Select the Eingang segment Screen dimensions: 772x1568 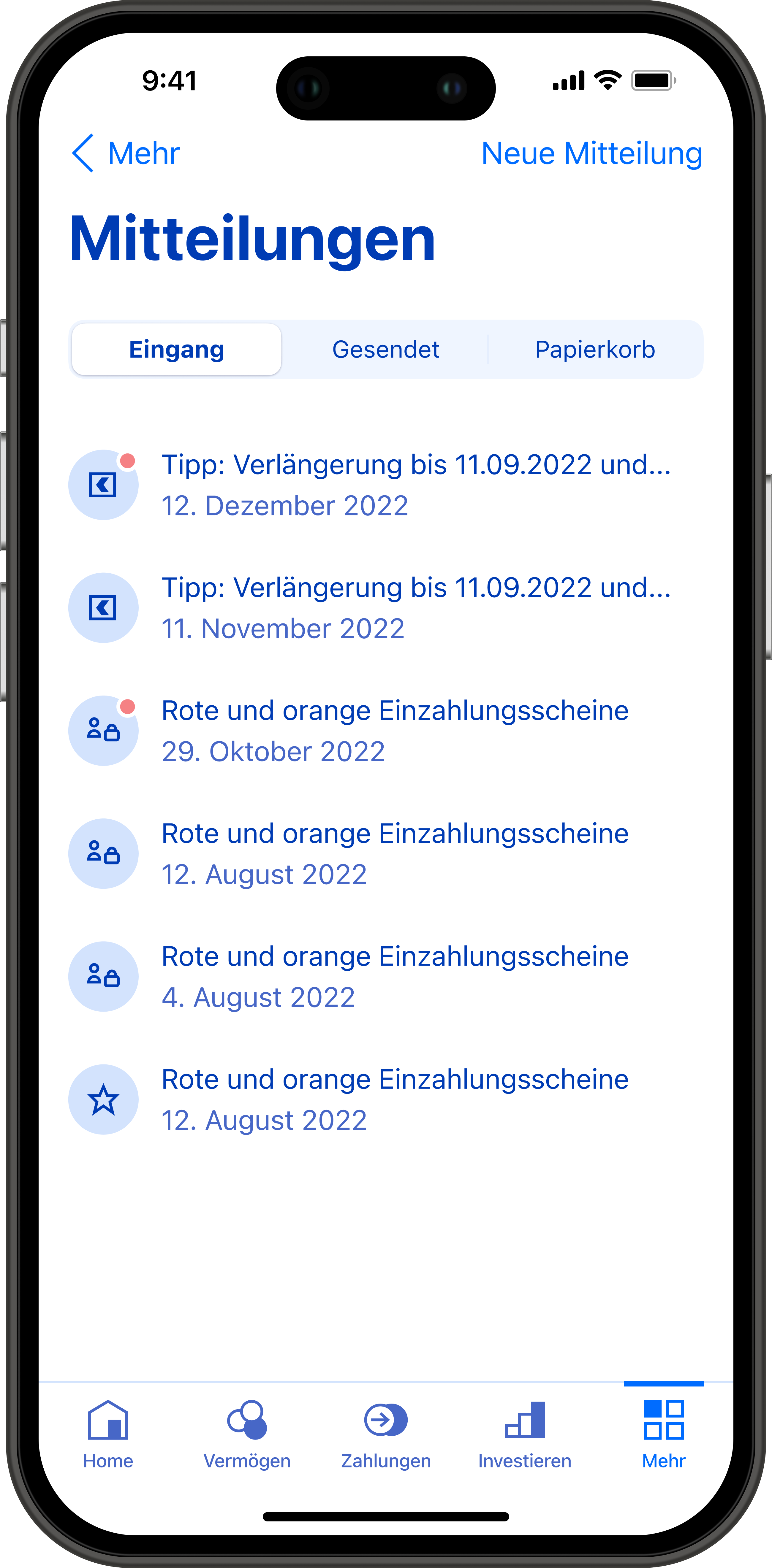(177, 349)
